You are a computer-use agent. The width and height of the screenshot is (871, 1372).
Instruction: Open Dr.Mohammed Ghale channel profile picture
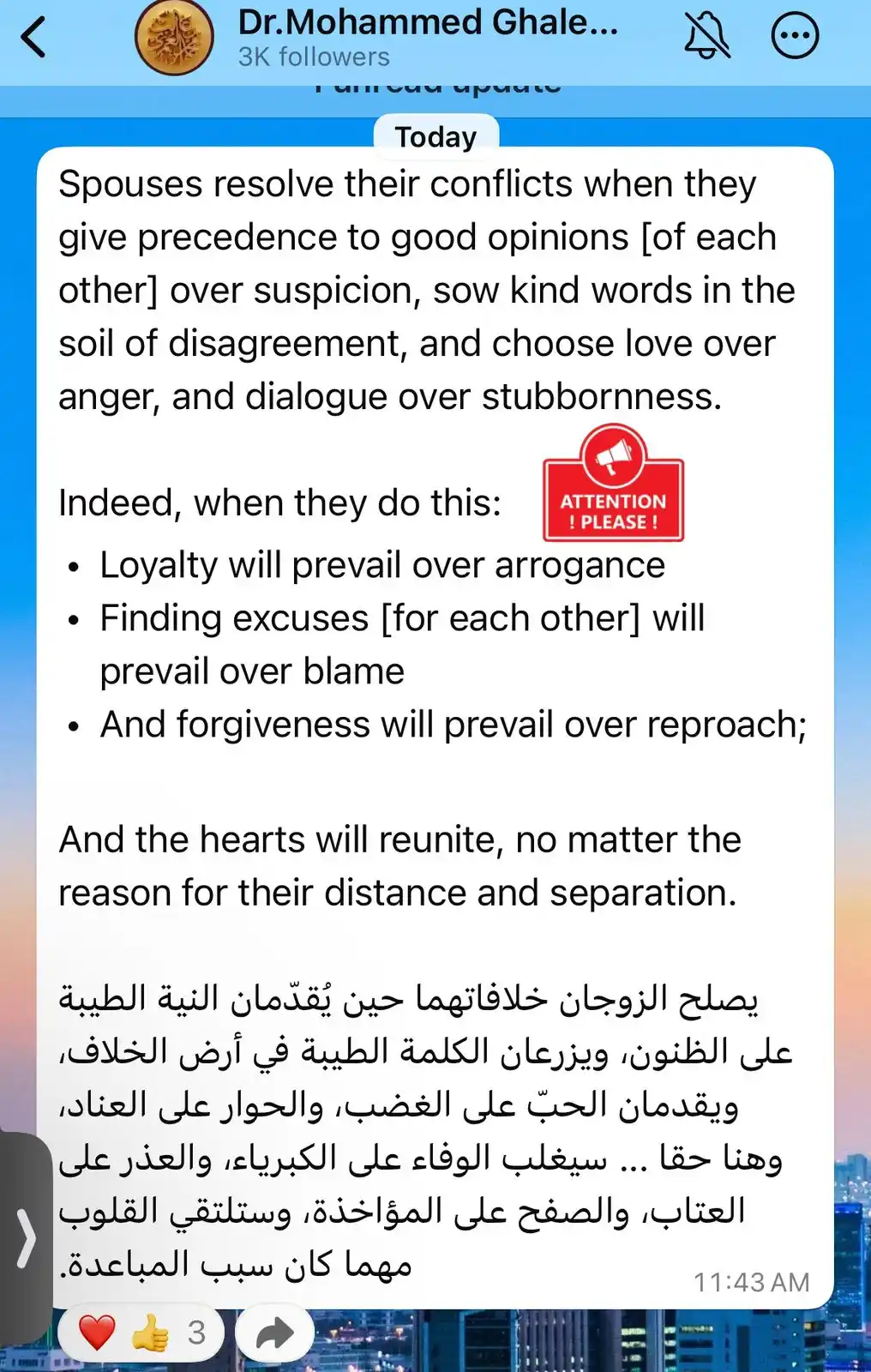pyautogui.click(x=174, y=38)
